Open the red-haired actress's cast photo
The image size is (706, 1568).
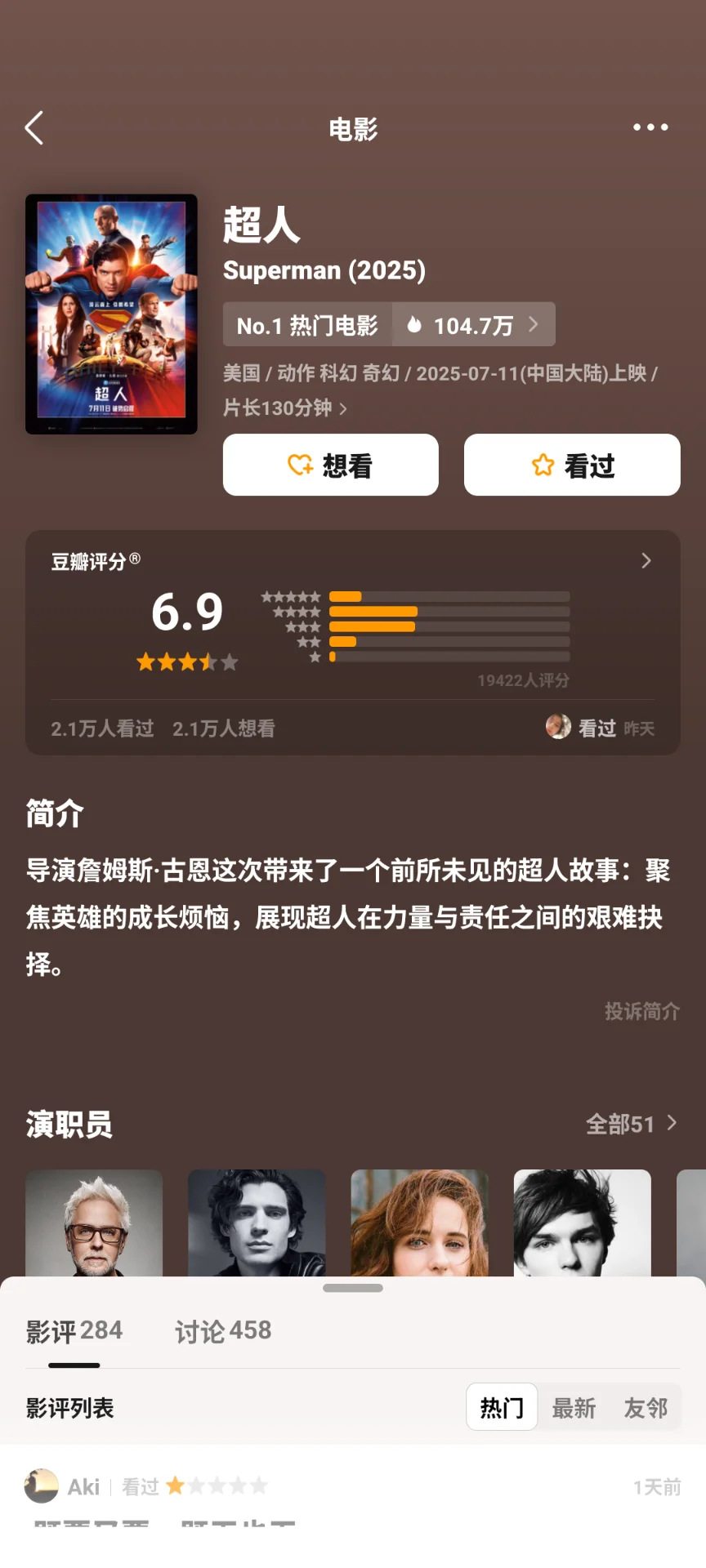[419, 1223]
